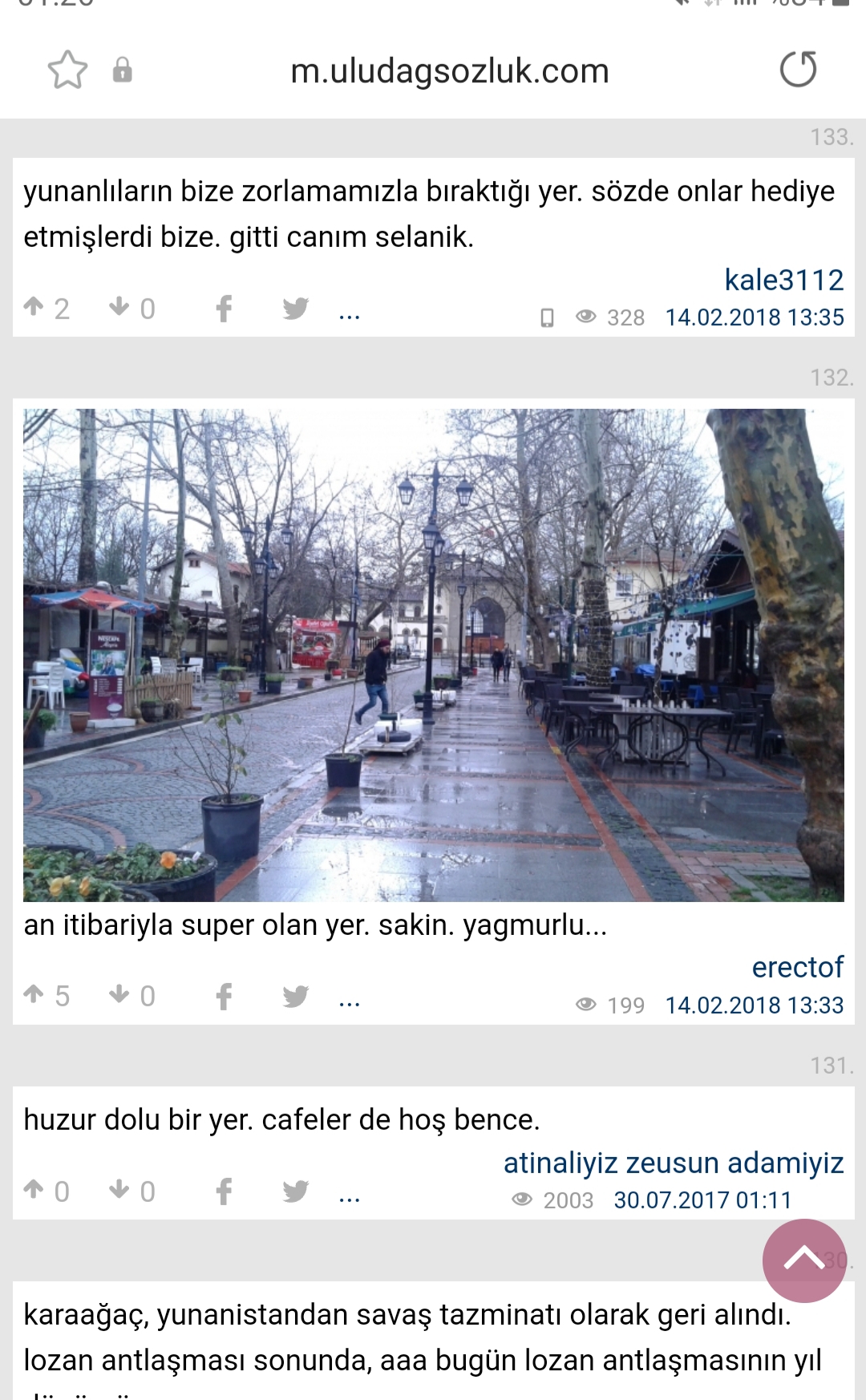Upvote atinaliyiz zeusun adamiyiz's entry

click(x=34, y=1190)
